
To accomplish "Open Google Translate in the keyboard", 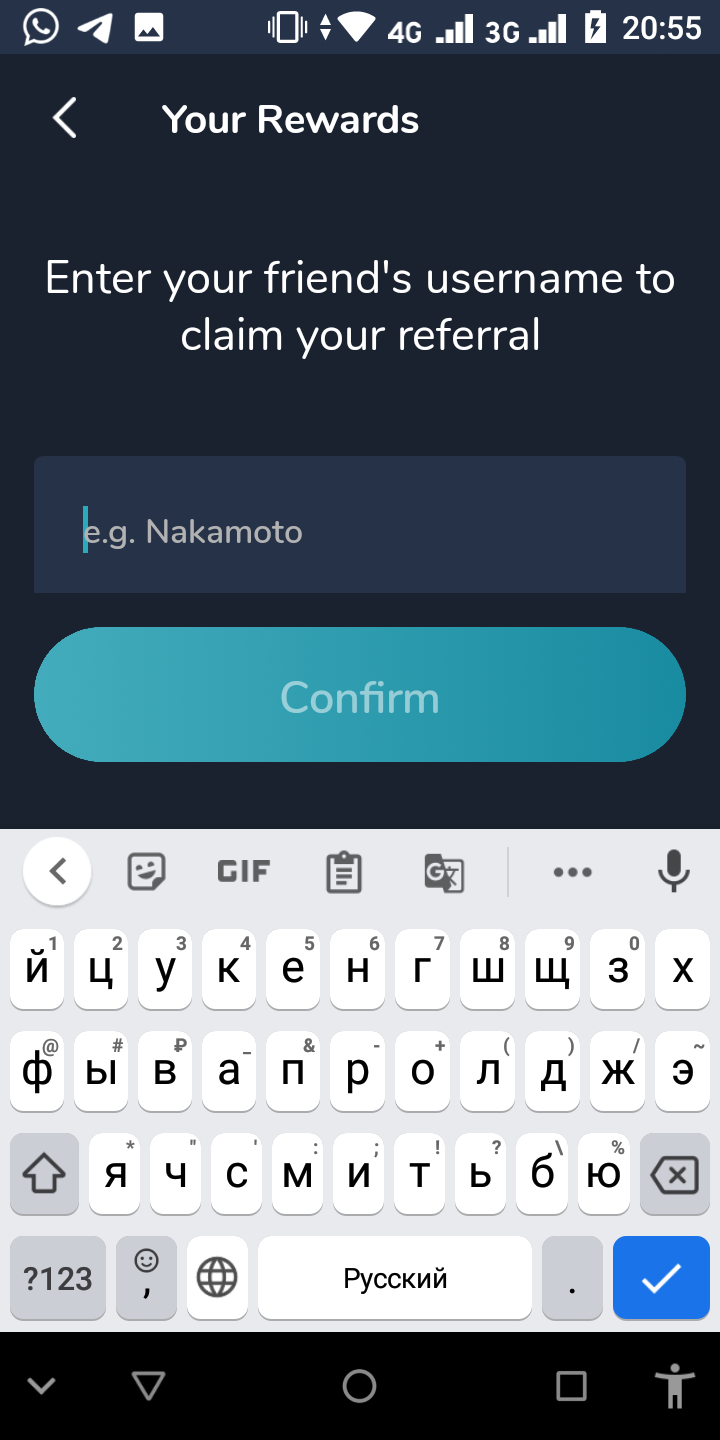I will point(443,873).
